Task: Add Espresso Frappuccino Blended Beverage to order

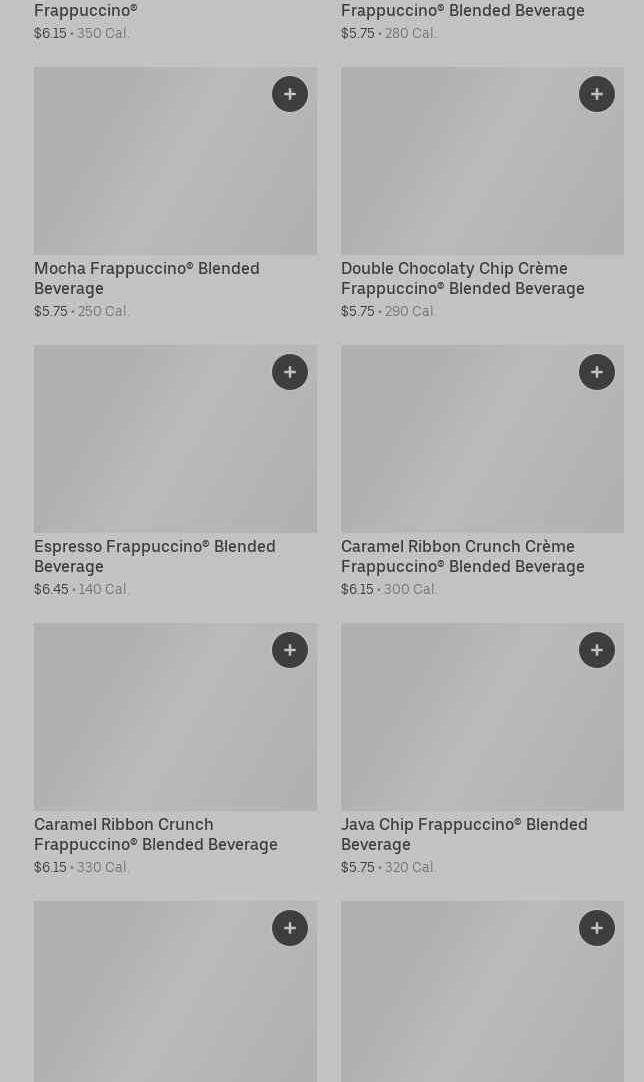Action: point(290,372)
